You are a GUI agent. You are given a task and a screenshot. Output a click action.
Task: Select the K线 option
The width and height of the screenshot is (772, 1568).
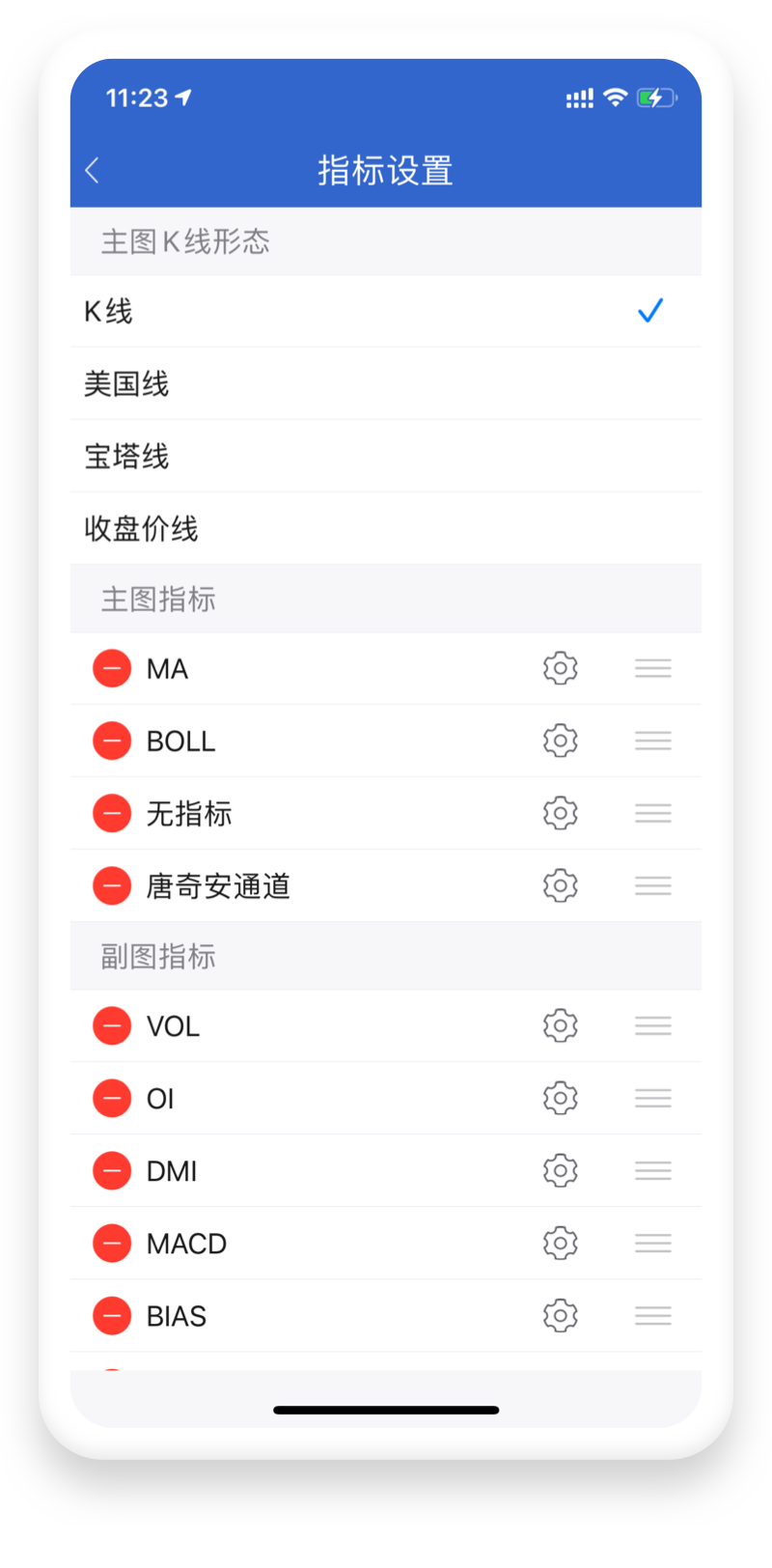pos(386,311)
